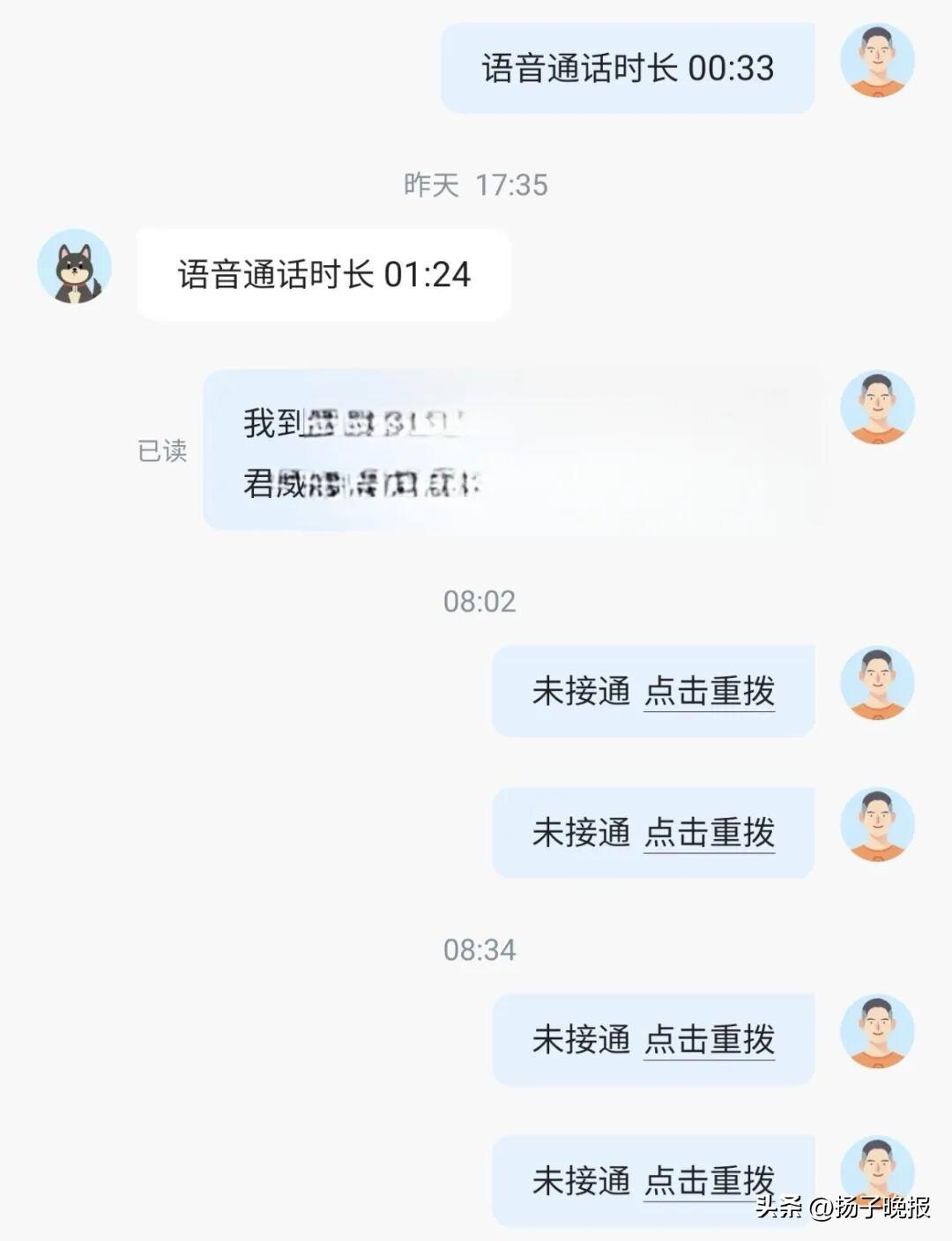Tap 点击重拨 in second bubble after 08:02
Viewport: 952px width, 1241px height.
pyautogui.click(x=710, y=832)
